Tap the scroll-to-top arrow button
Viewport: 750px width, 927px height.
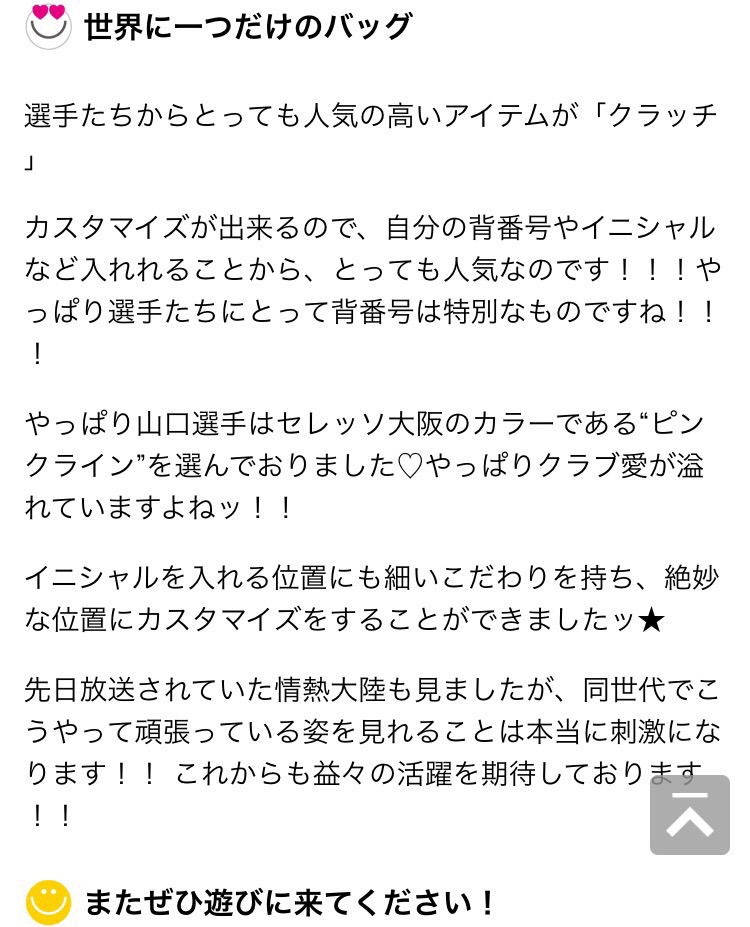pos(689,814)
